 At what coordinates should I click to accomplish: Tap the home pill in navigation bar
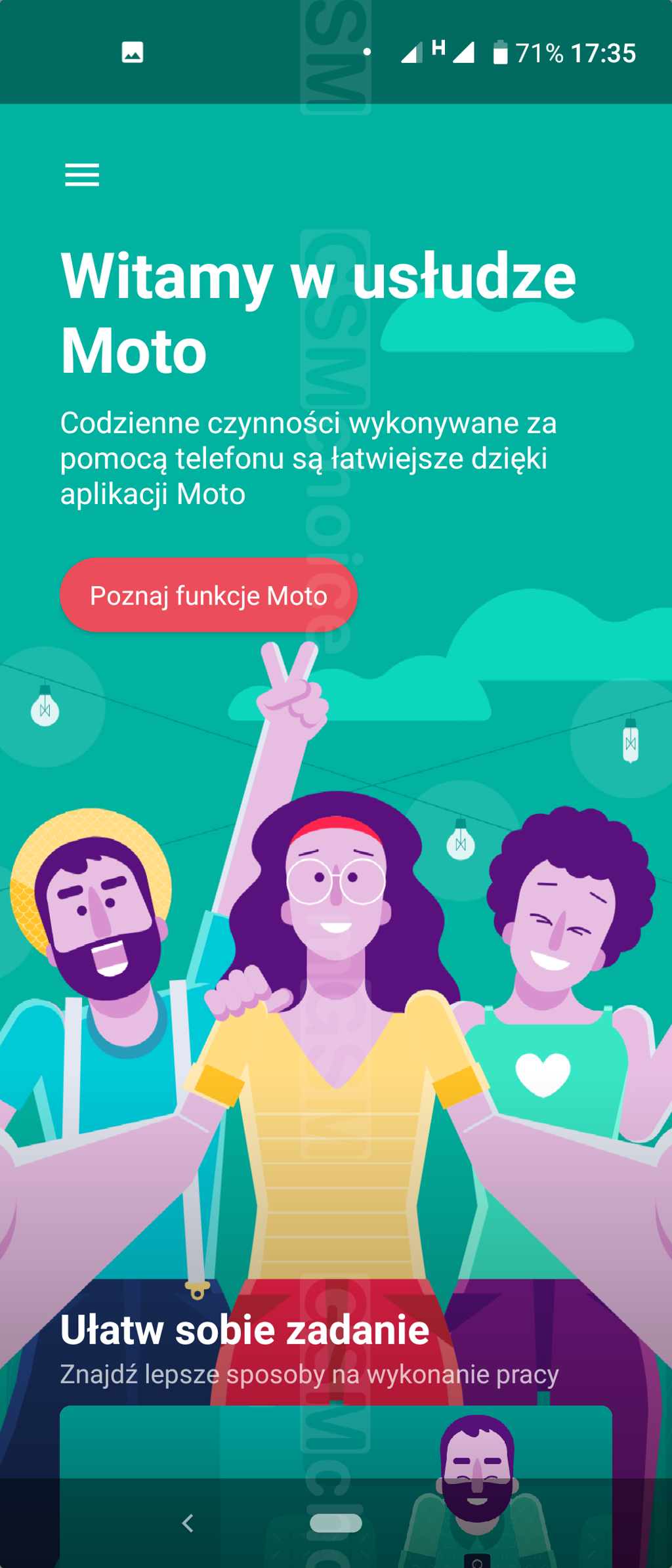tap(335, 1523)
